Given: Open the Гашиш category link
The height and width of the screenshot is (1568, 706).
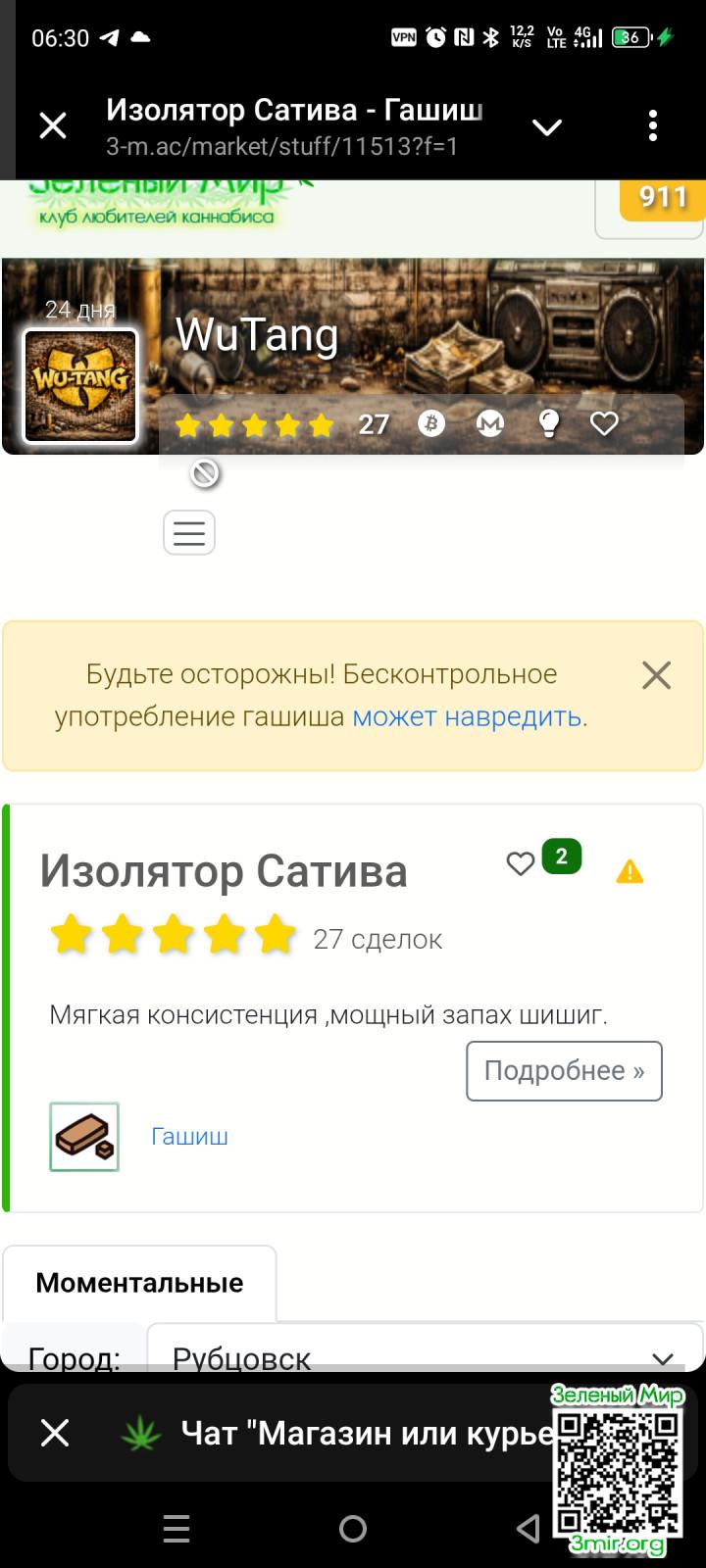Looking at the screenshot, I should pos(189,1137).
